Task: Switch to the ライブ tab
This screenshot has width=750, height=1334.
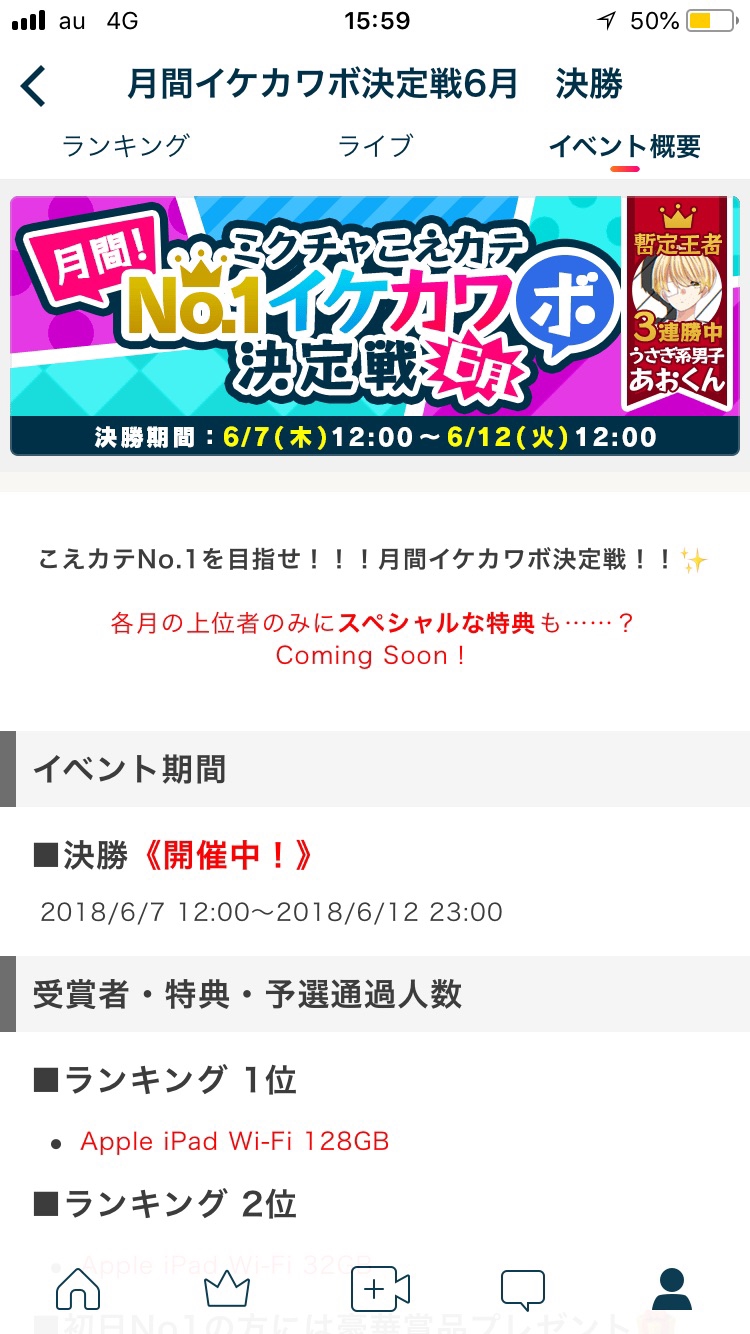Action: coord(375,146)
